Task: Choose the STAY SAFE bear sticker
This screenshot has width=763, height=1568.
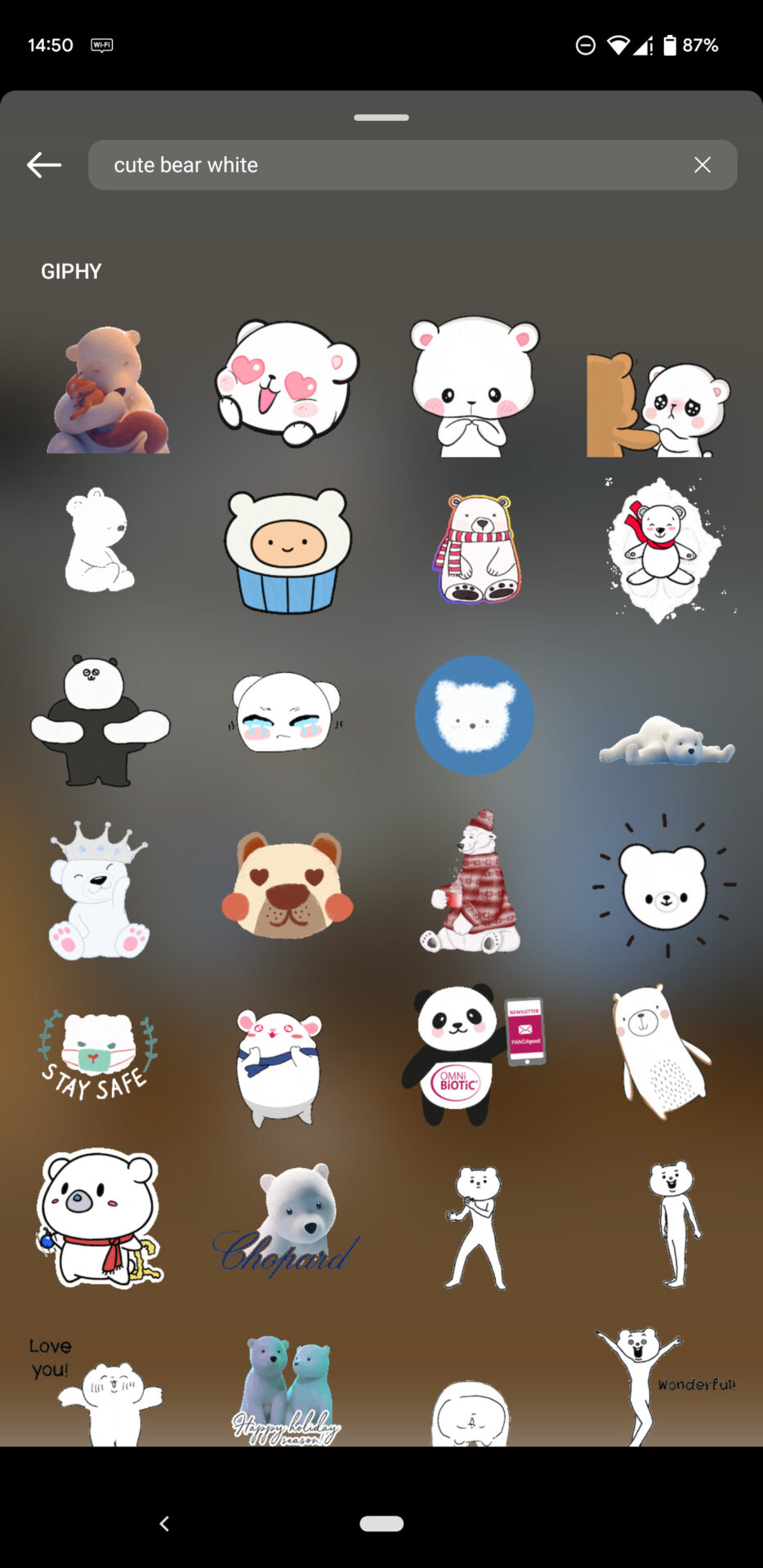Action: [96, 1053]
